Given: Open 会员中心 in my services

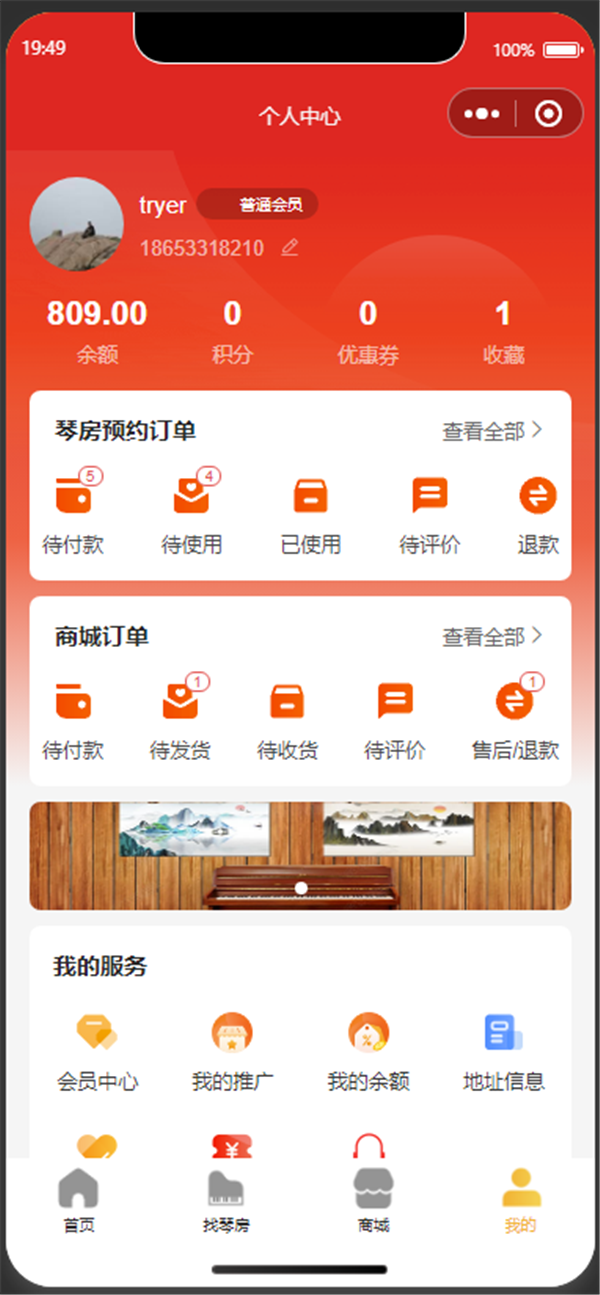Looking at the screenshot, I should [97, 1050].
